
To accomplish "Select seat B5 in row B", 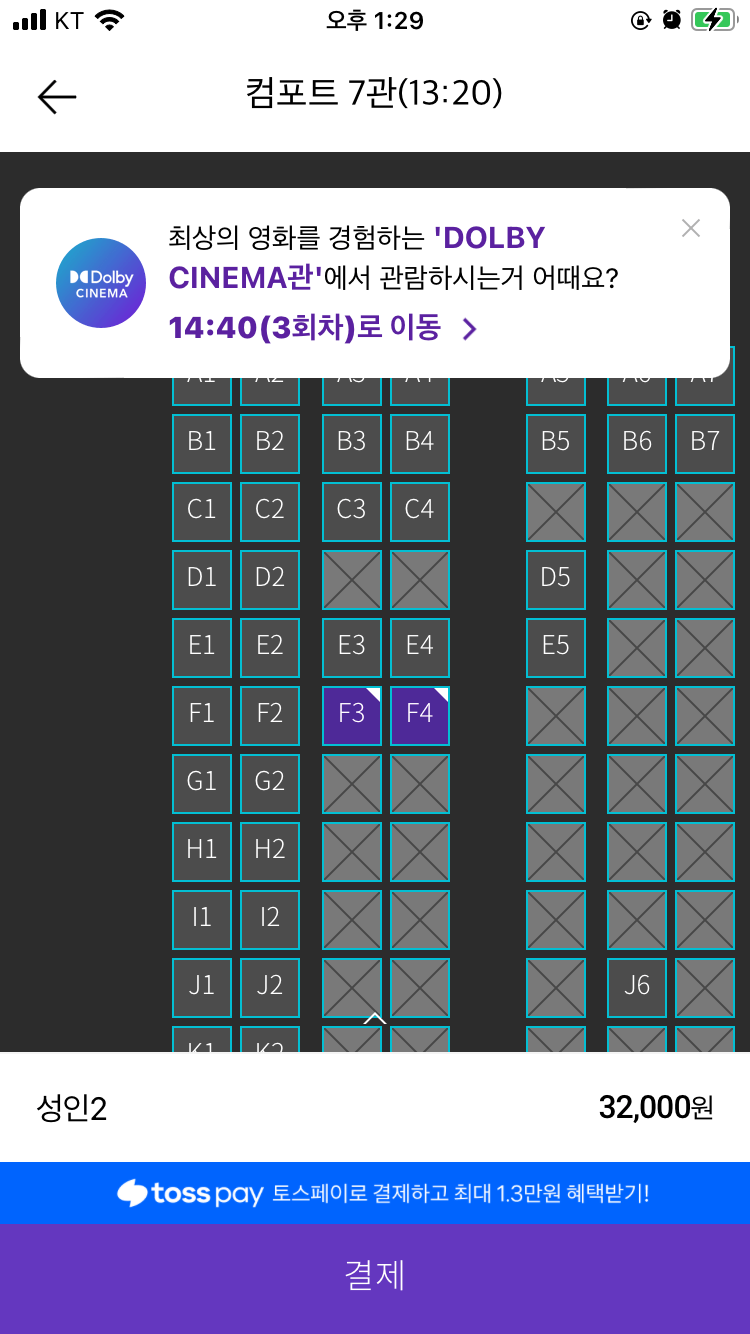I will coord(555,443).
